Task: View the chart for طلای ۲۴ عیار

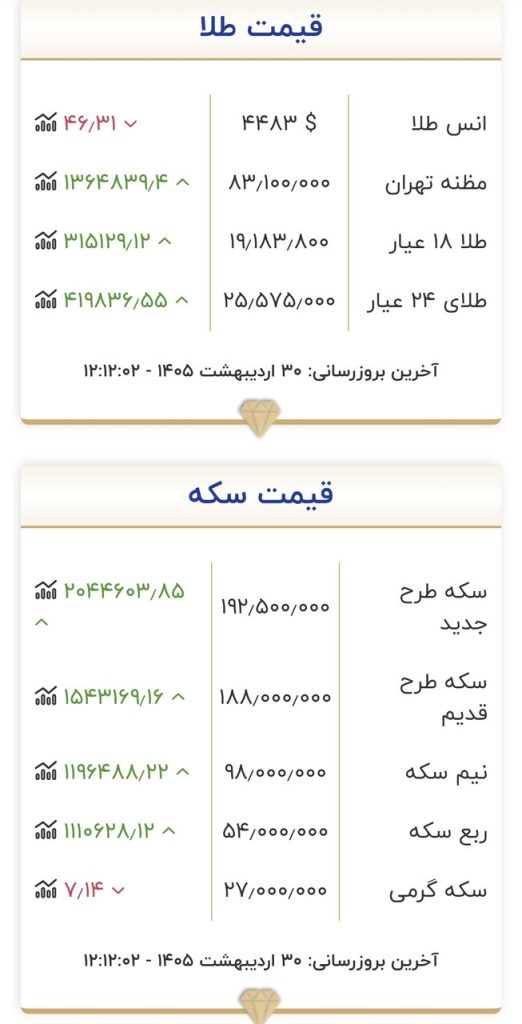Action: point(46,300)
